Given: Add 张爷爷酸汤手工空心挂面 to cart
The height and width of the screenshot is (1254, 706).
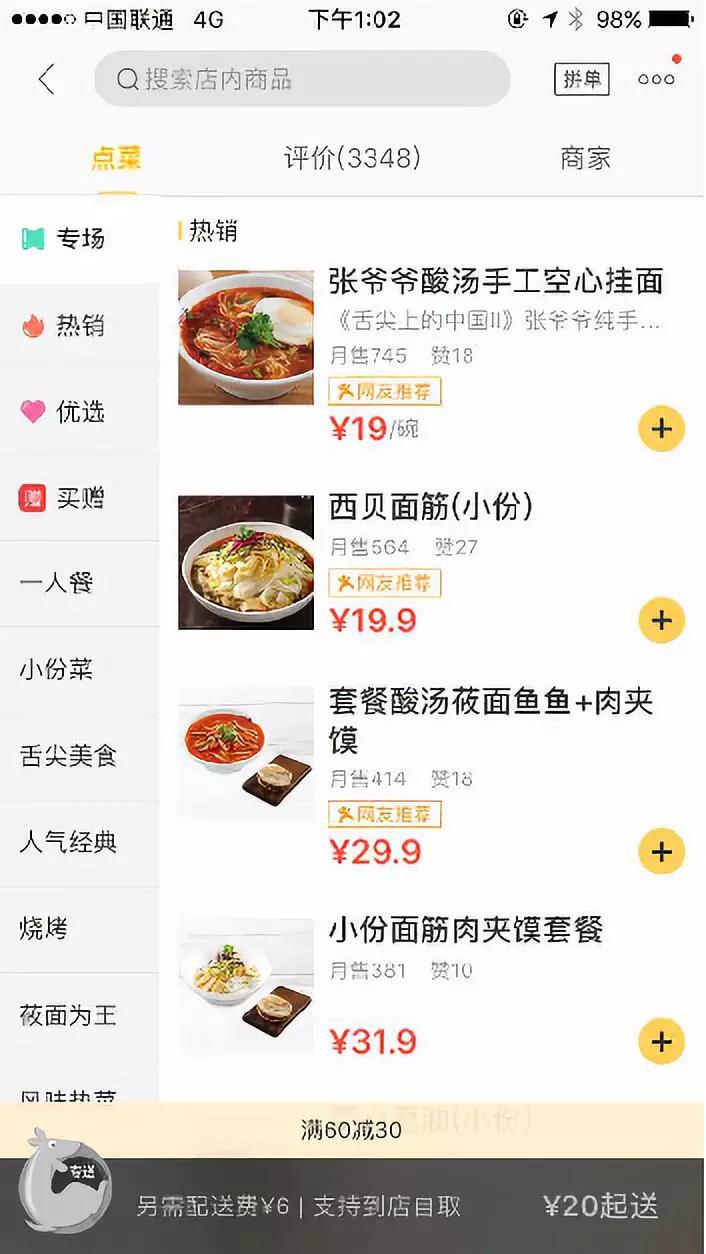Looking at the screenshot, I should (661, 429).
